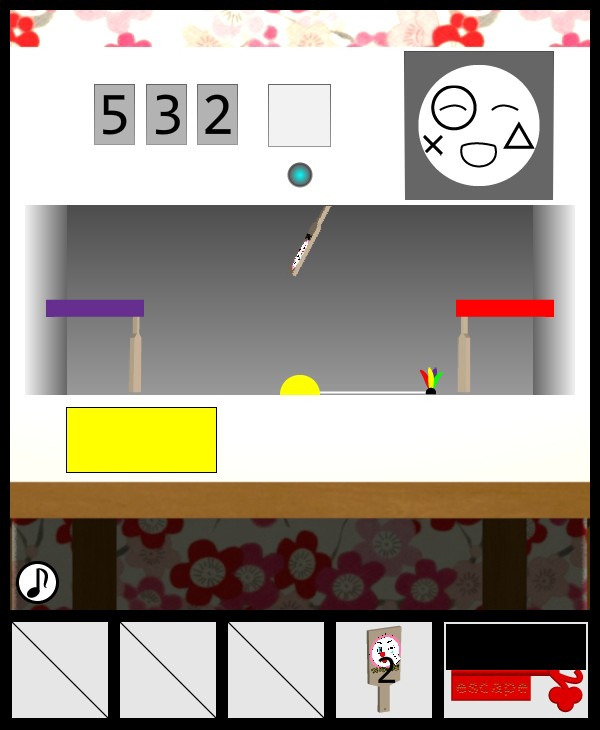Tap the yellow half circle

[x=300, y=386]
